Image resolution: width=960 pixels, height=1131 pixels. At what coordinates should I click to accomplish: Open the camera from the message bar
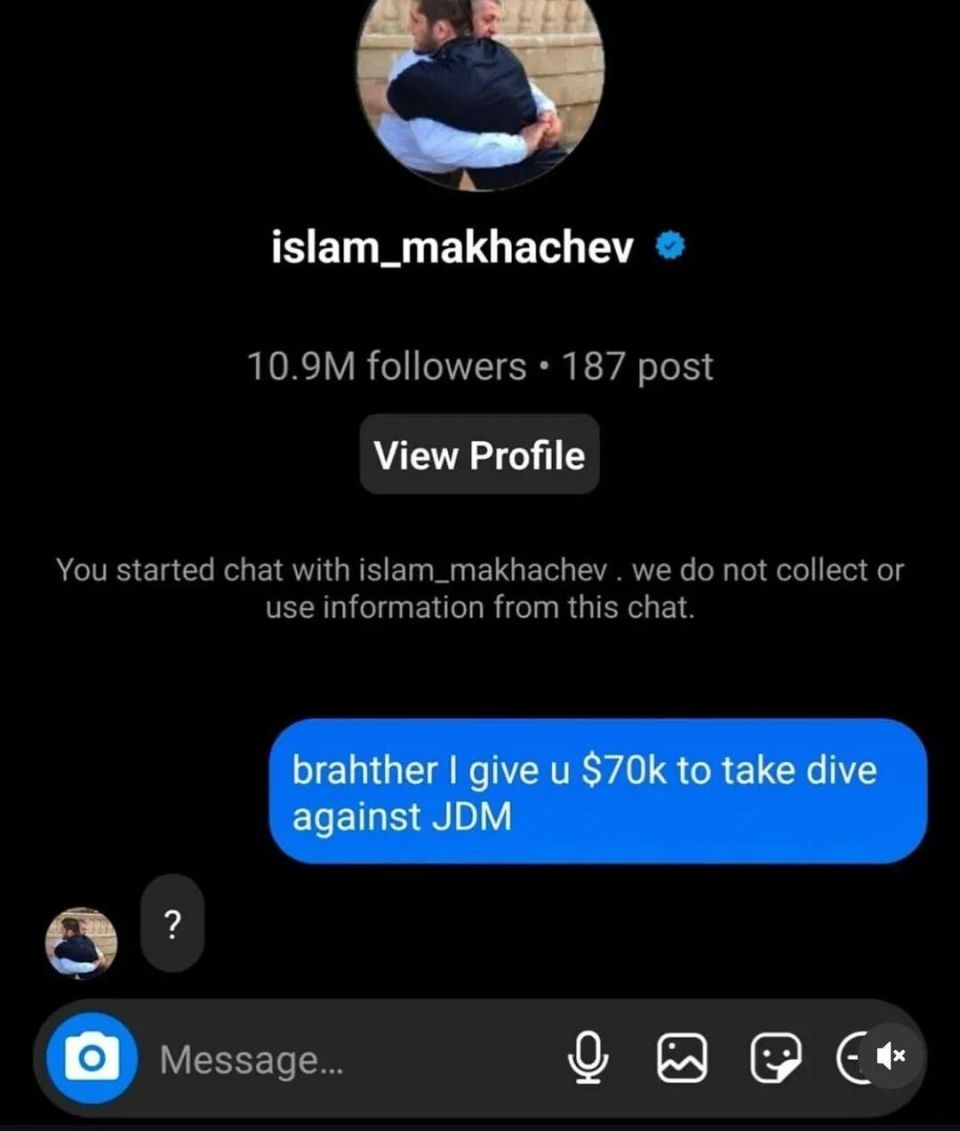[92, 1058]
